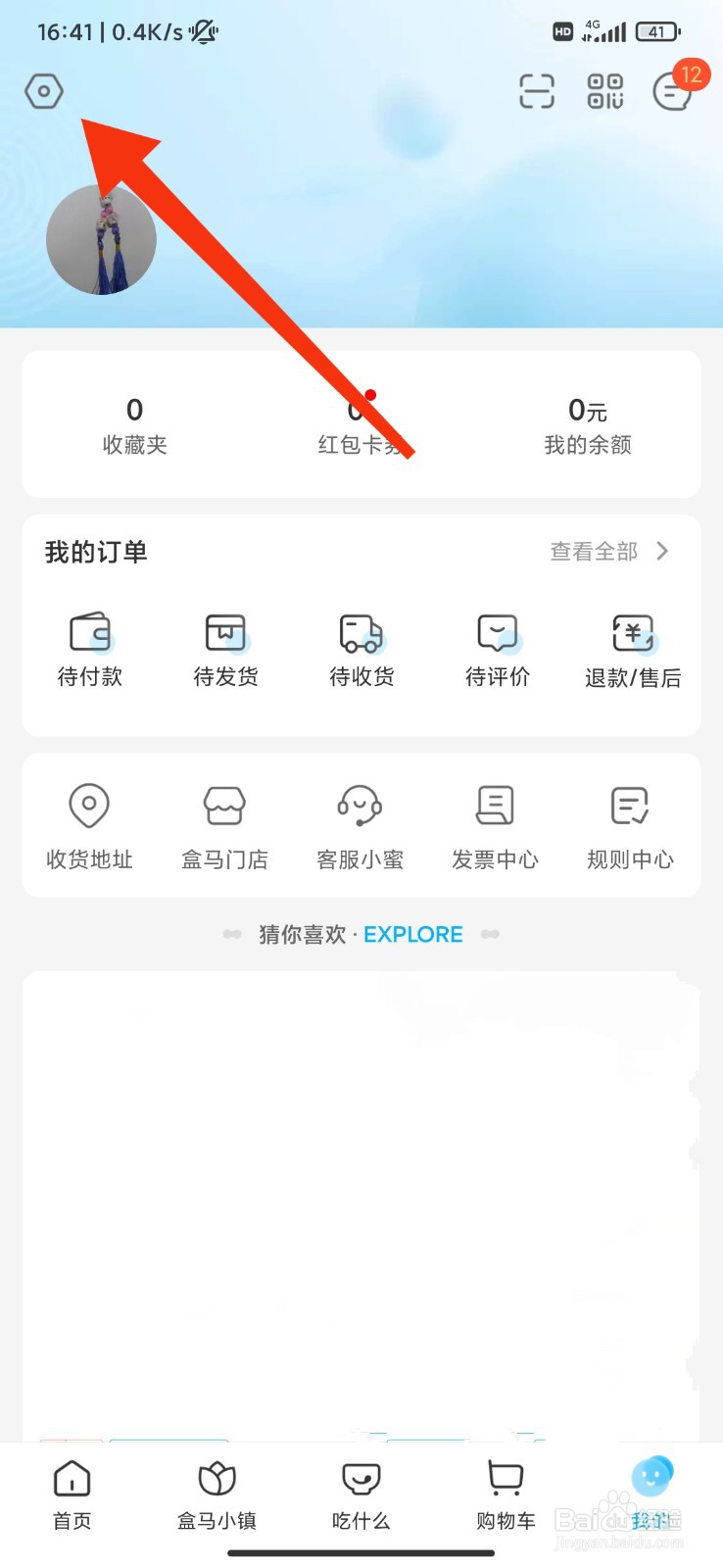Open 我的余额 balance
Viewport: 723px width, 1568px height.
coord(588,425)
